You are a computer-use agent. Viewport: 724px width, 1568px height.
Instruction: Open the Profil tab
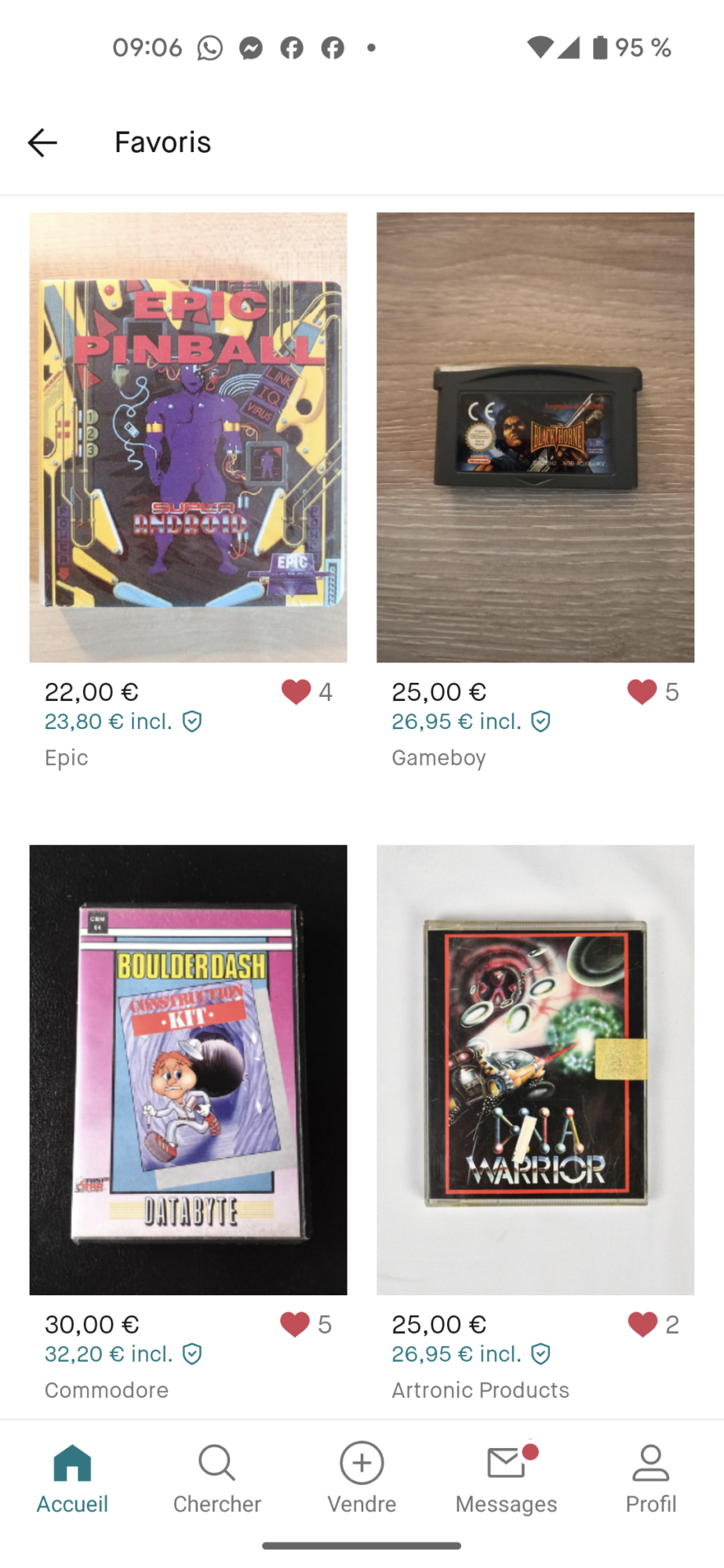(x=651, y=1479)
